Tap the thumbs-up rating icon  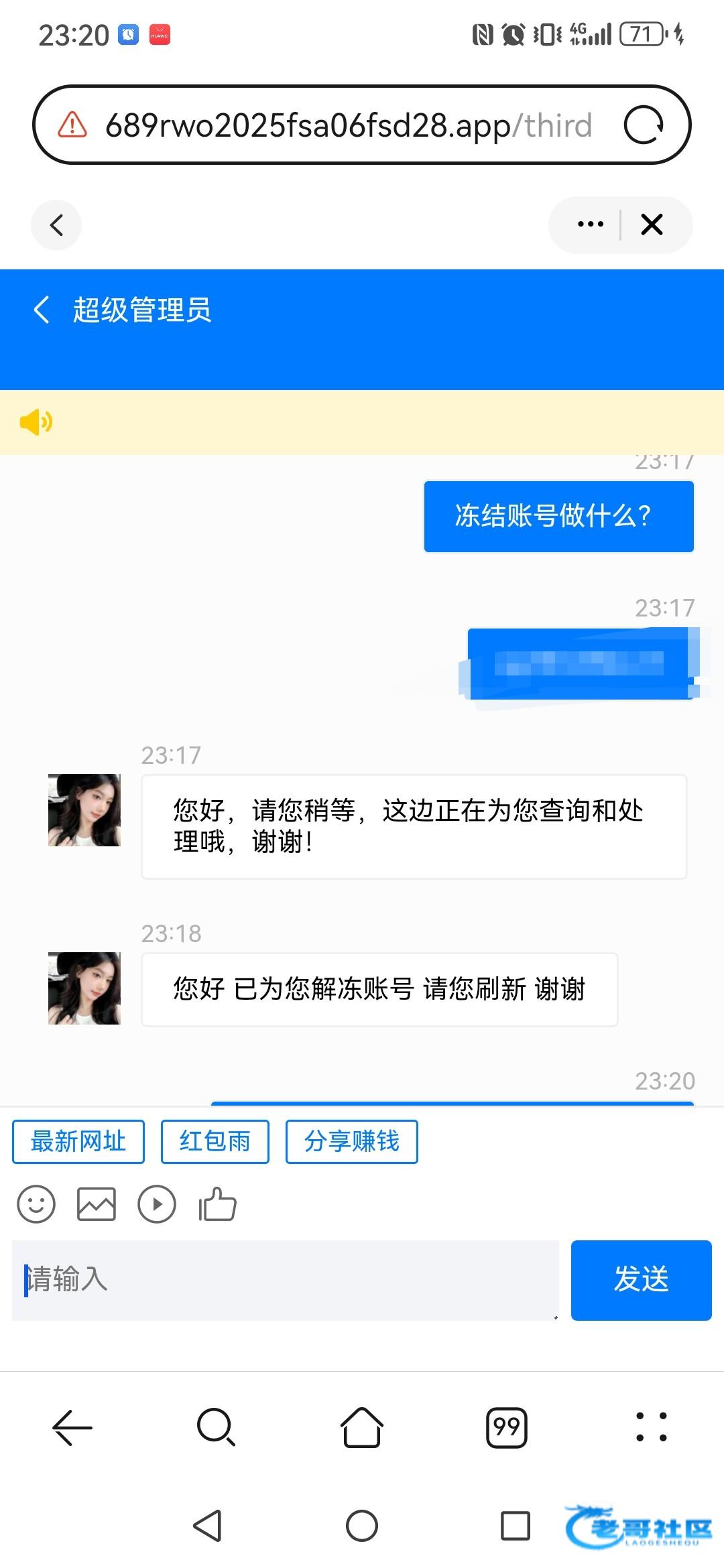(x=218, y=1204)
